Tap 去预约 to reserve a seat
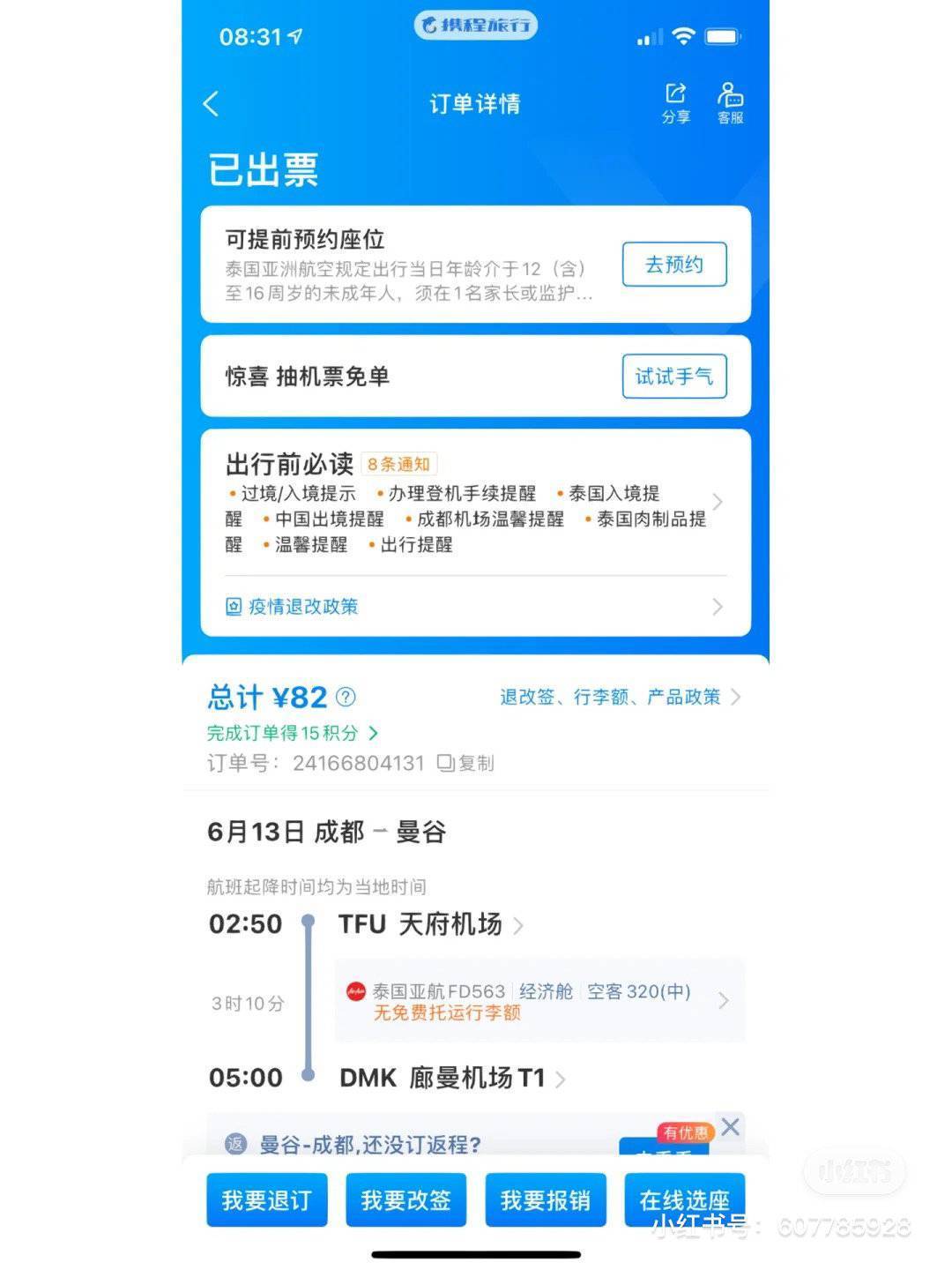952x1270 pixels. point(674,265)
